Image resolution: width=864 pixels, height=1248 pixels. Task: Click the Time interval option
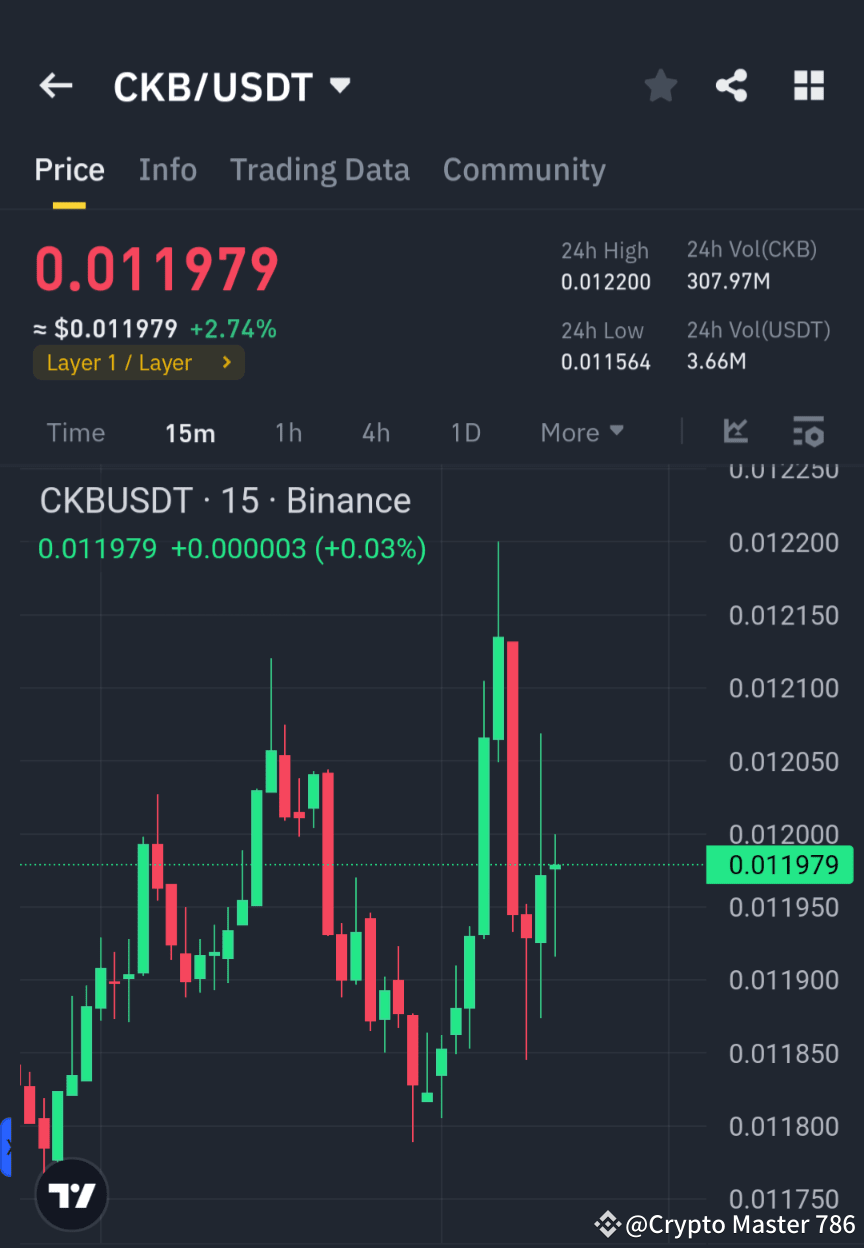[76, 432]
